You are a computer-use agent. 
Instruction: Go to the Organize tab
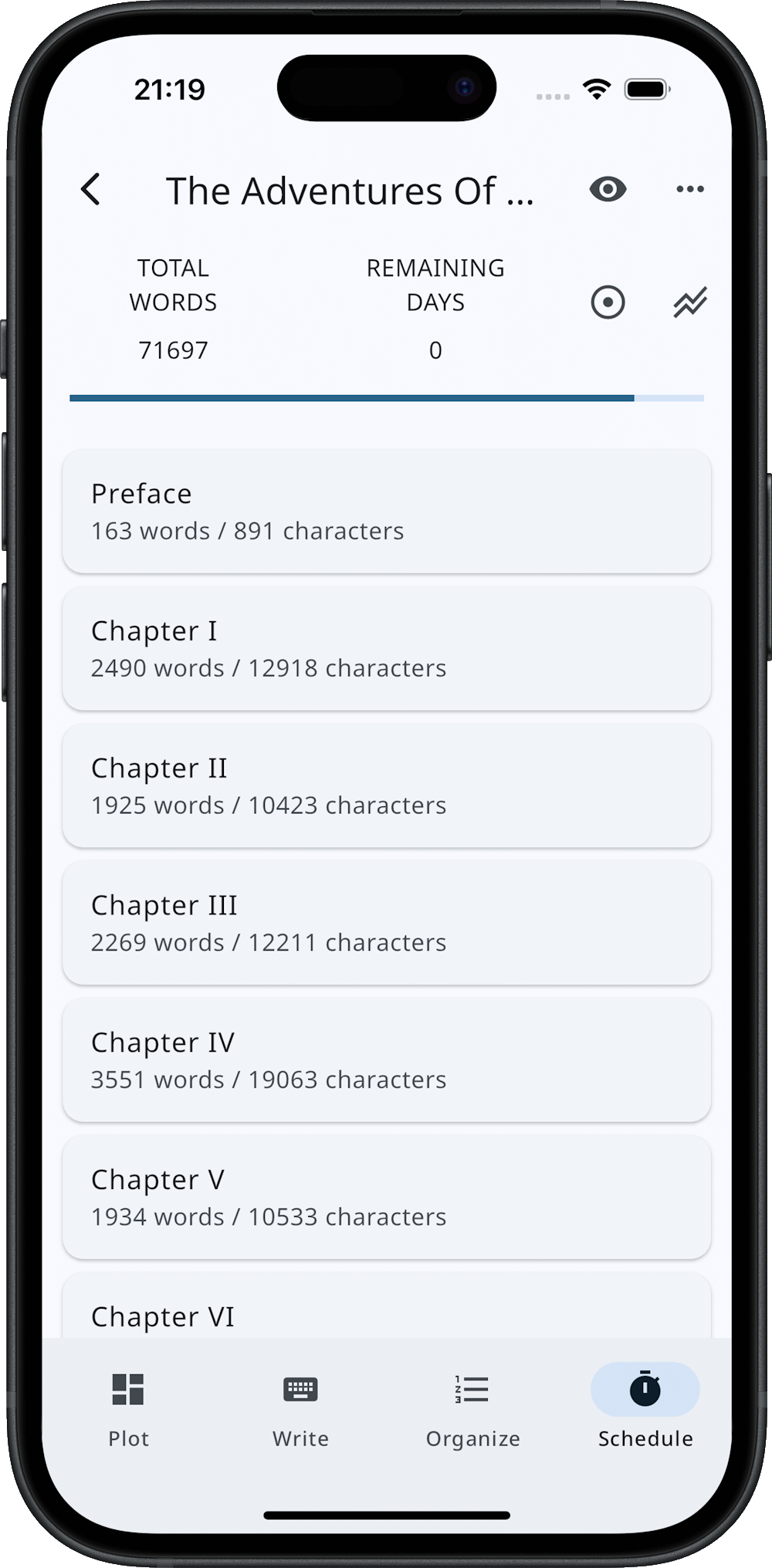click(472, 1408)
